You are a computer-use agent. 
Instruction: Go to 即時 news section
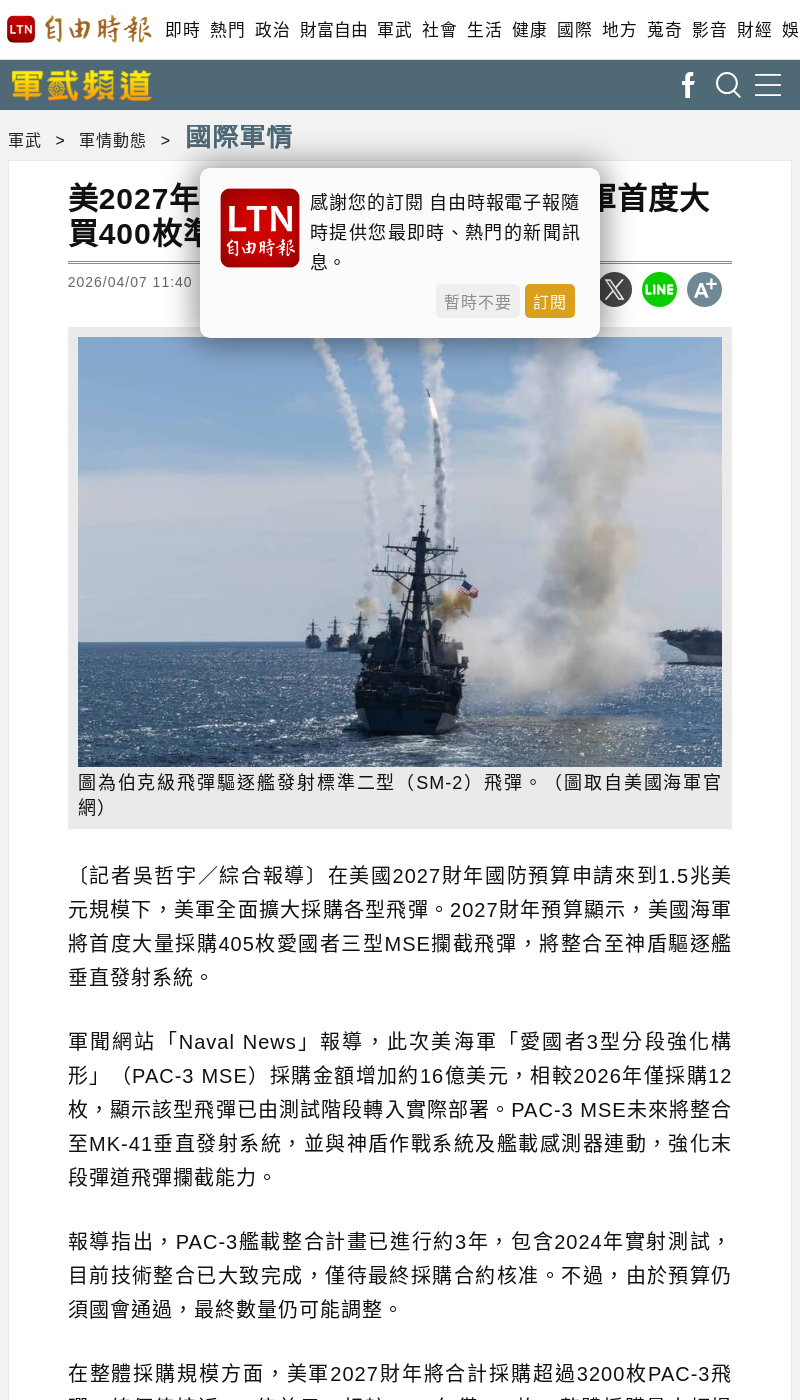pos(182,30)
